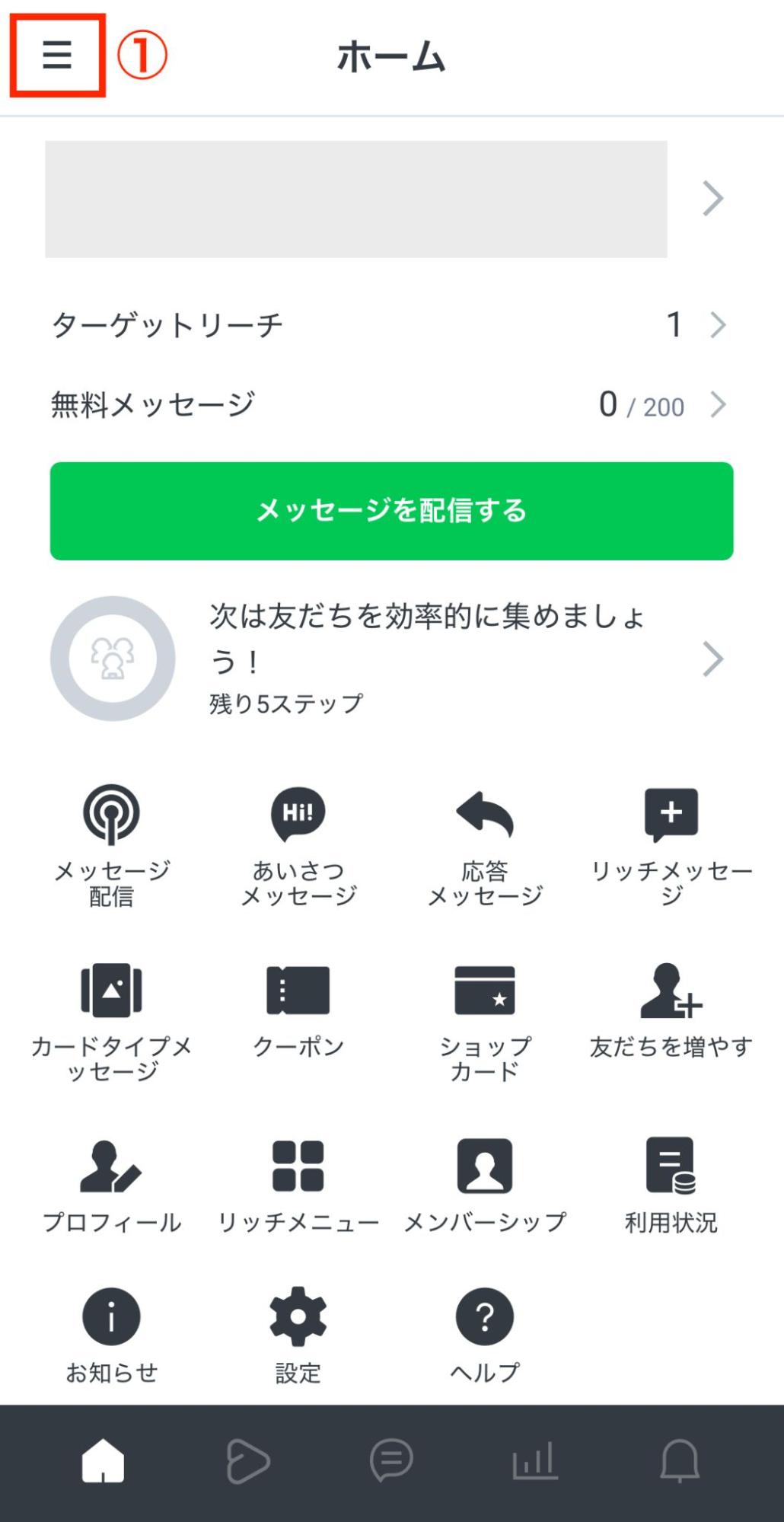Open プロフィール editor
Viewport: 784px width, 1522px height.
(113, 1188)
